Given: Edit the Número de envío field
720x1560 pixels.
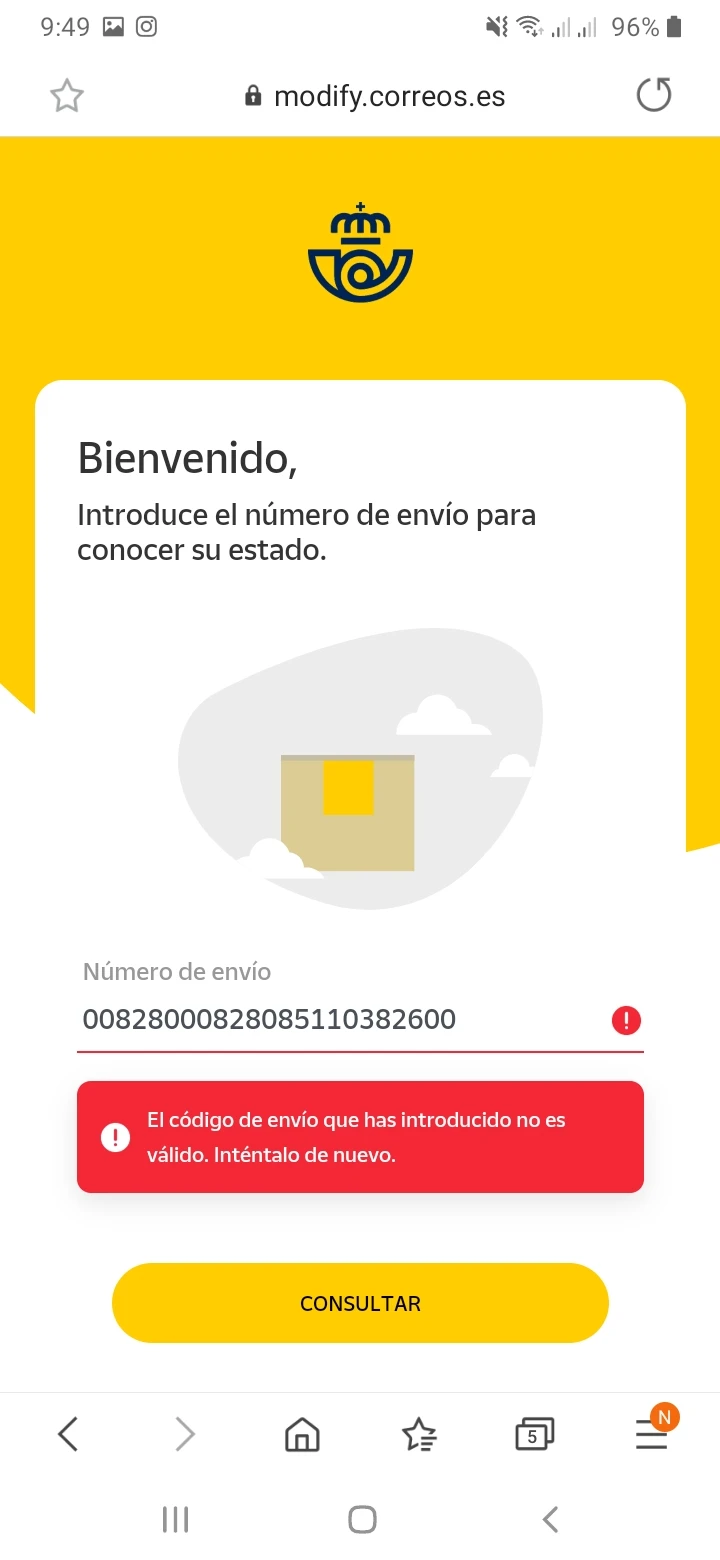Looking at the screenshot, I should (x=340, y=1020).
